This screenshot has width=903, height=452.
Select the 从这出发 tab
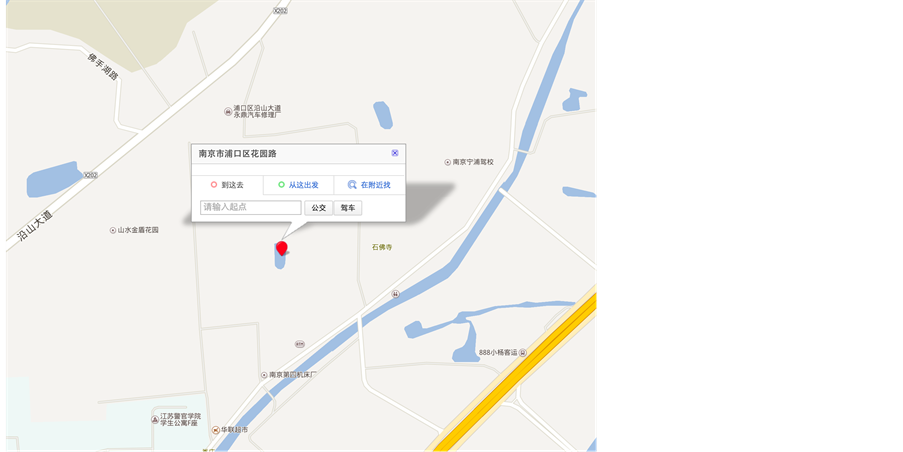point(299,185)
